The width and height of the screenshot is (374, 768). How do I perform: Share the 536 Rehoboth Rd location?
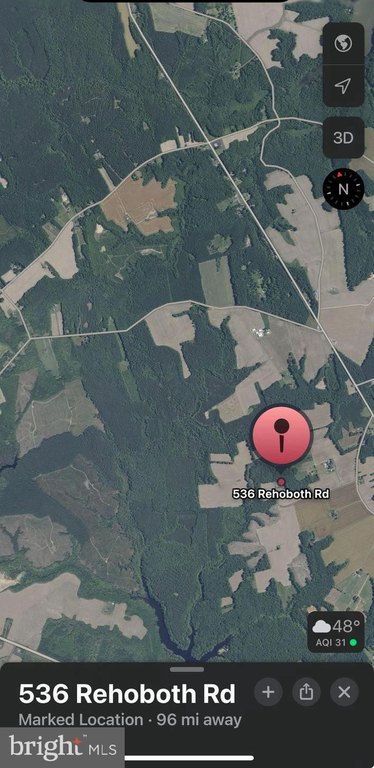(x=306, y=692)
